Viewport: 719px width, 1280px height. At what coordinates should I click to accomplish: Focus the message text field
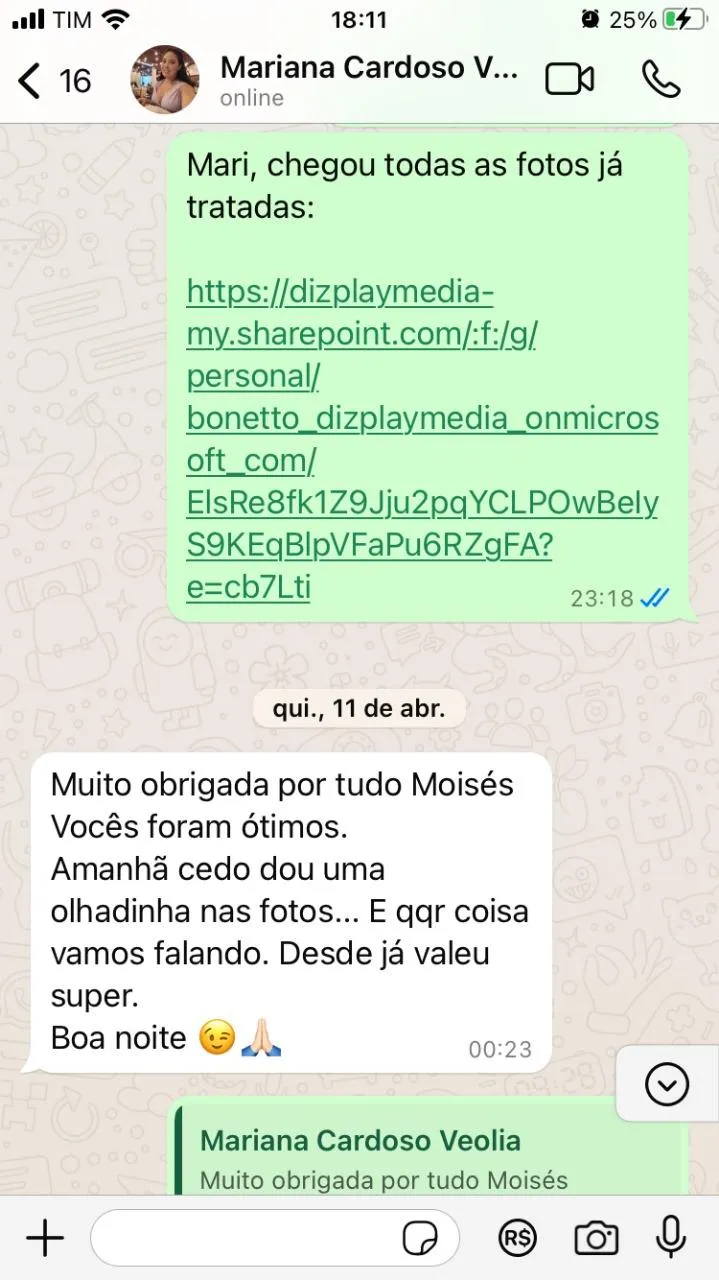pyautogui.click(x=245, y=1239)
